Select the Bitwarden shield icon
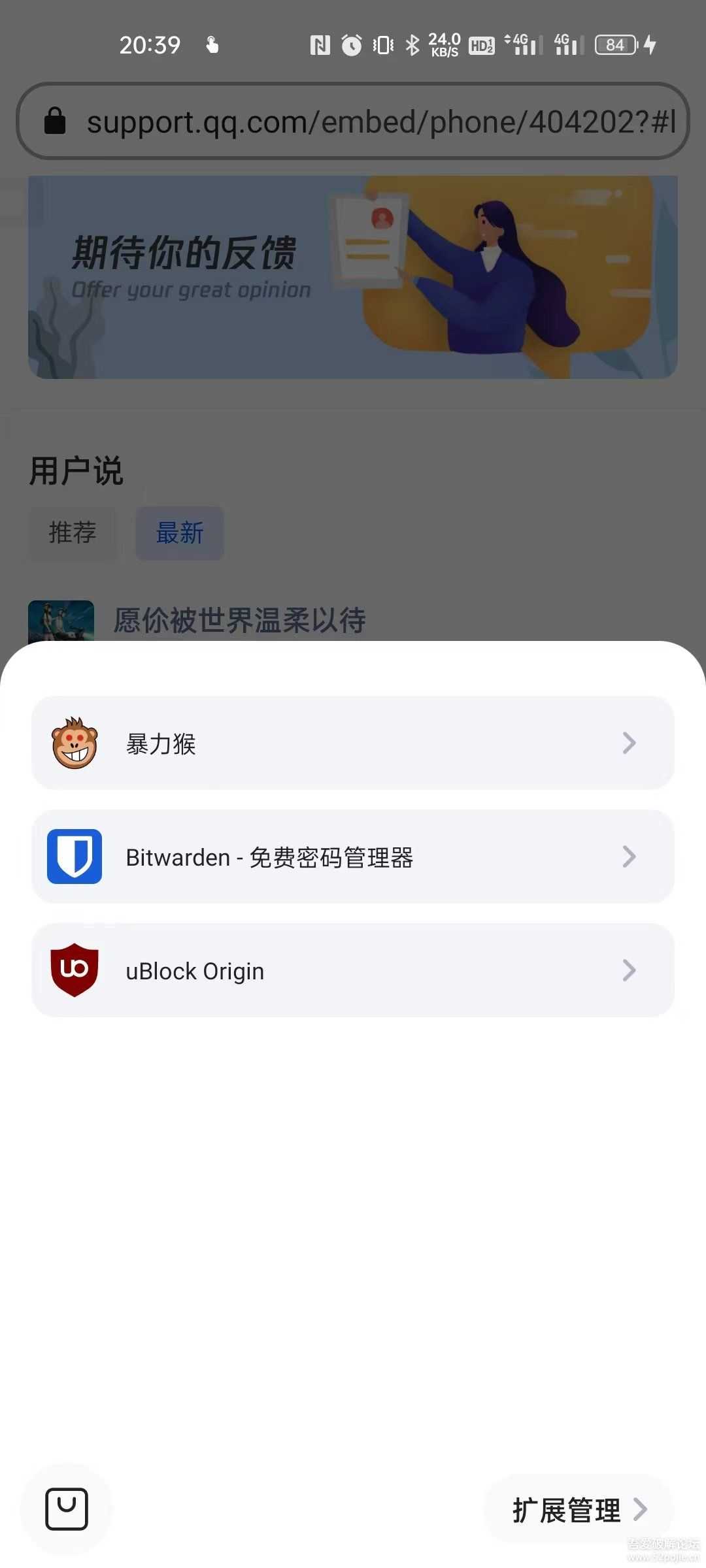 (x=73, y=857)
